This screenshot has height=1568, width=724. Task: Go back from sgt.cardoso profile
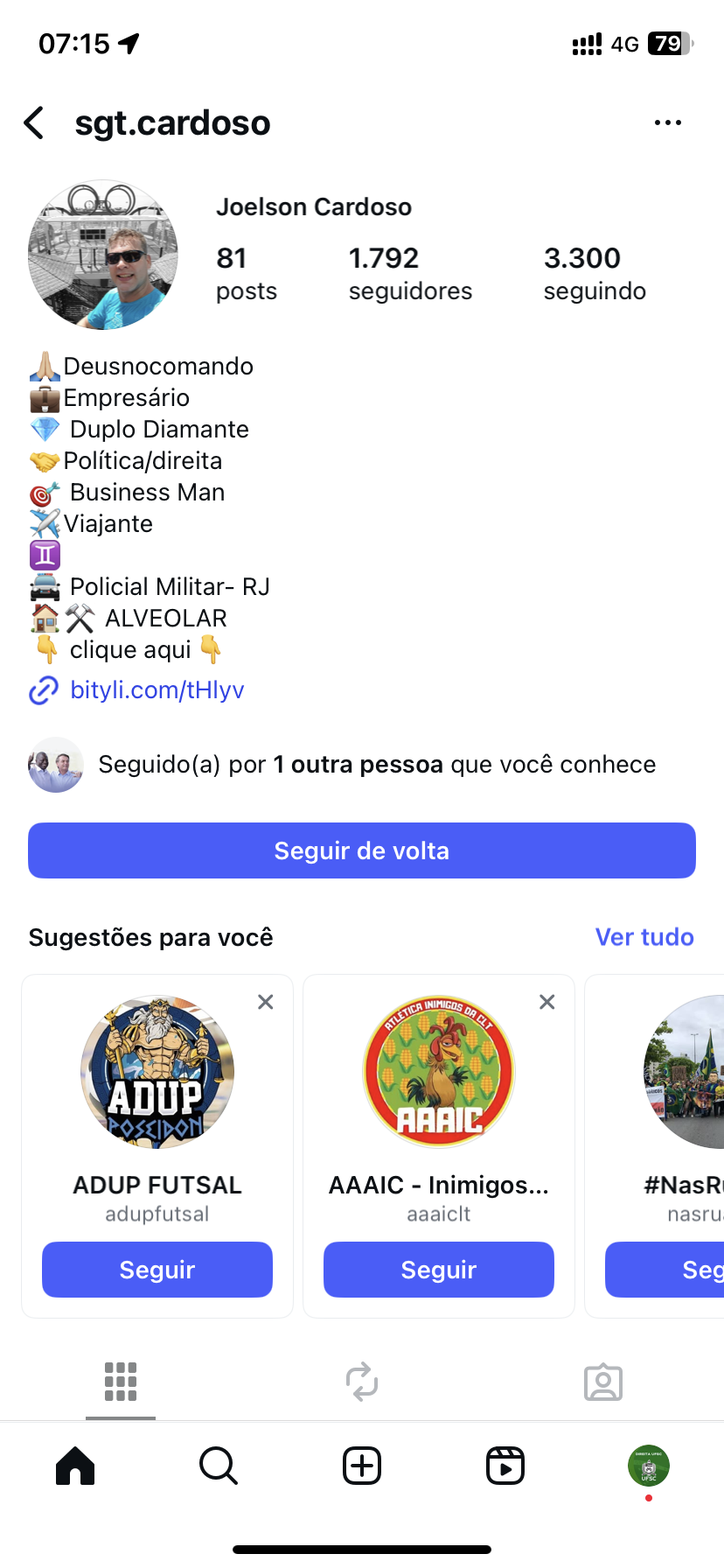click(x=34, y=123)
